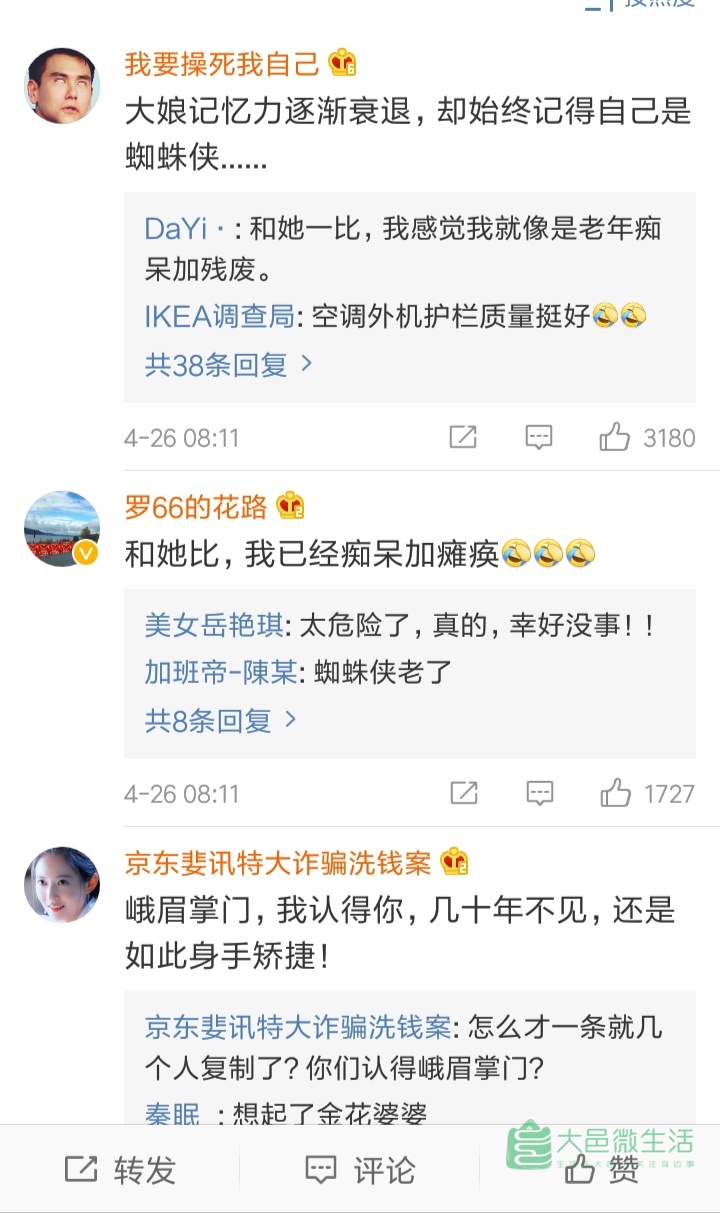Image resolution: width=720 pixels, height=1213 pixels.
Task: Tap 评论 in the bottom bar
Action: pyautogui.click(x=360, y=1169)
